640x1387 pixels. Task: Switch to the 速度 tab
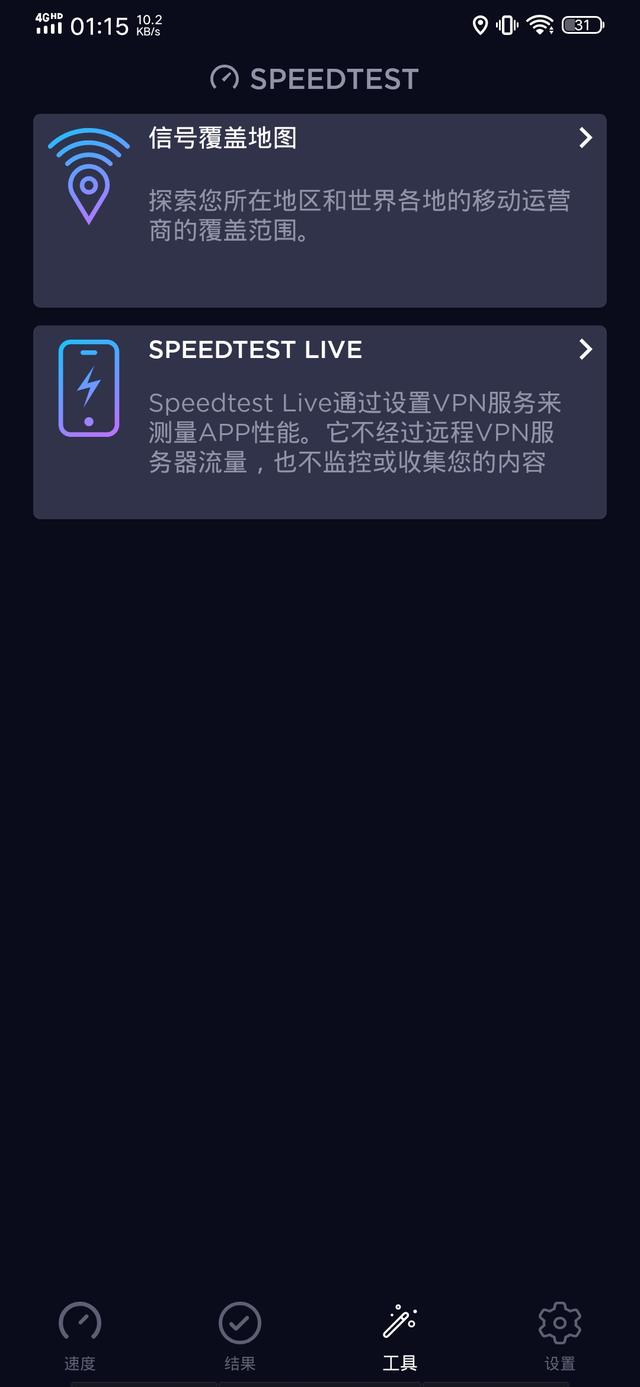coord(80,1337)
